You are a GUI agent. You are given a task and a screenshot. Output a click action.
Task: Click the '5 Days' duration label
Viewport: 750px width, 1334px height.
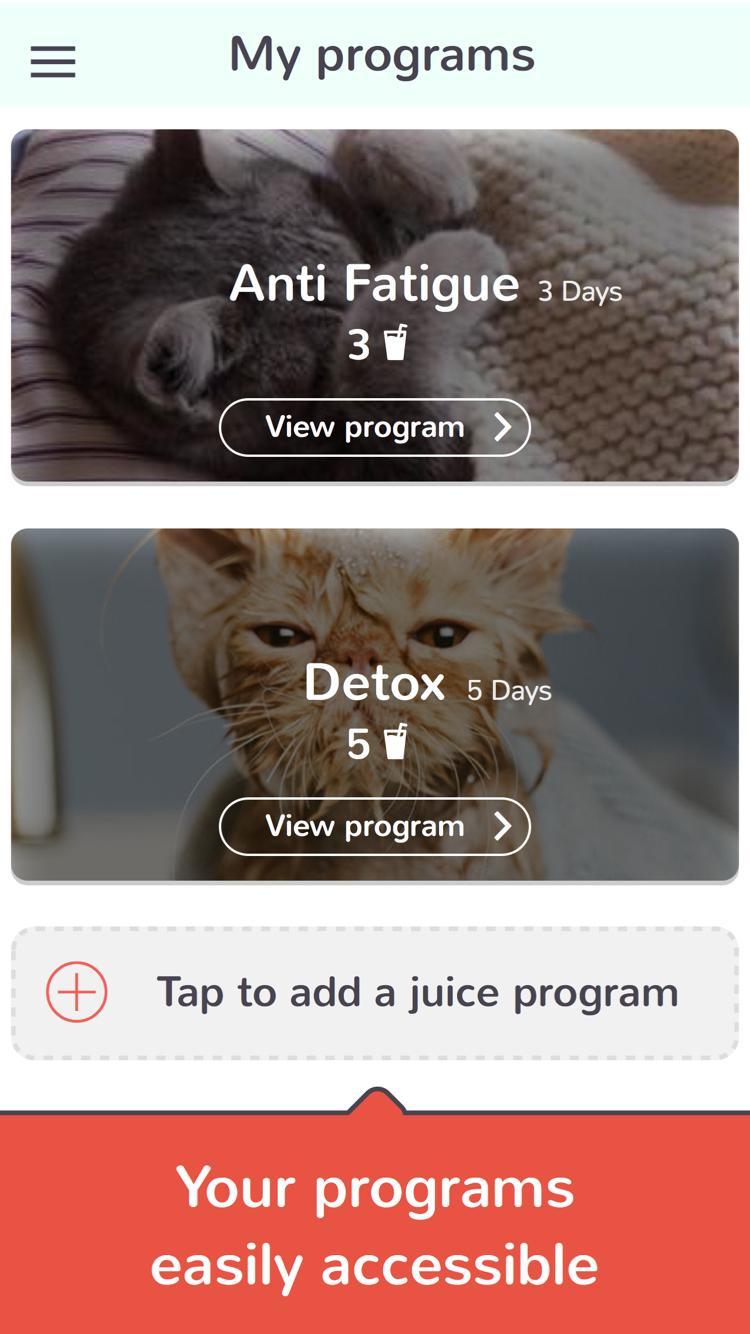click(508, 690)
